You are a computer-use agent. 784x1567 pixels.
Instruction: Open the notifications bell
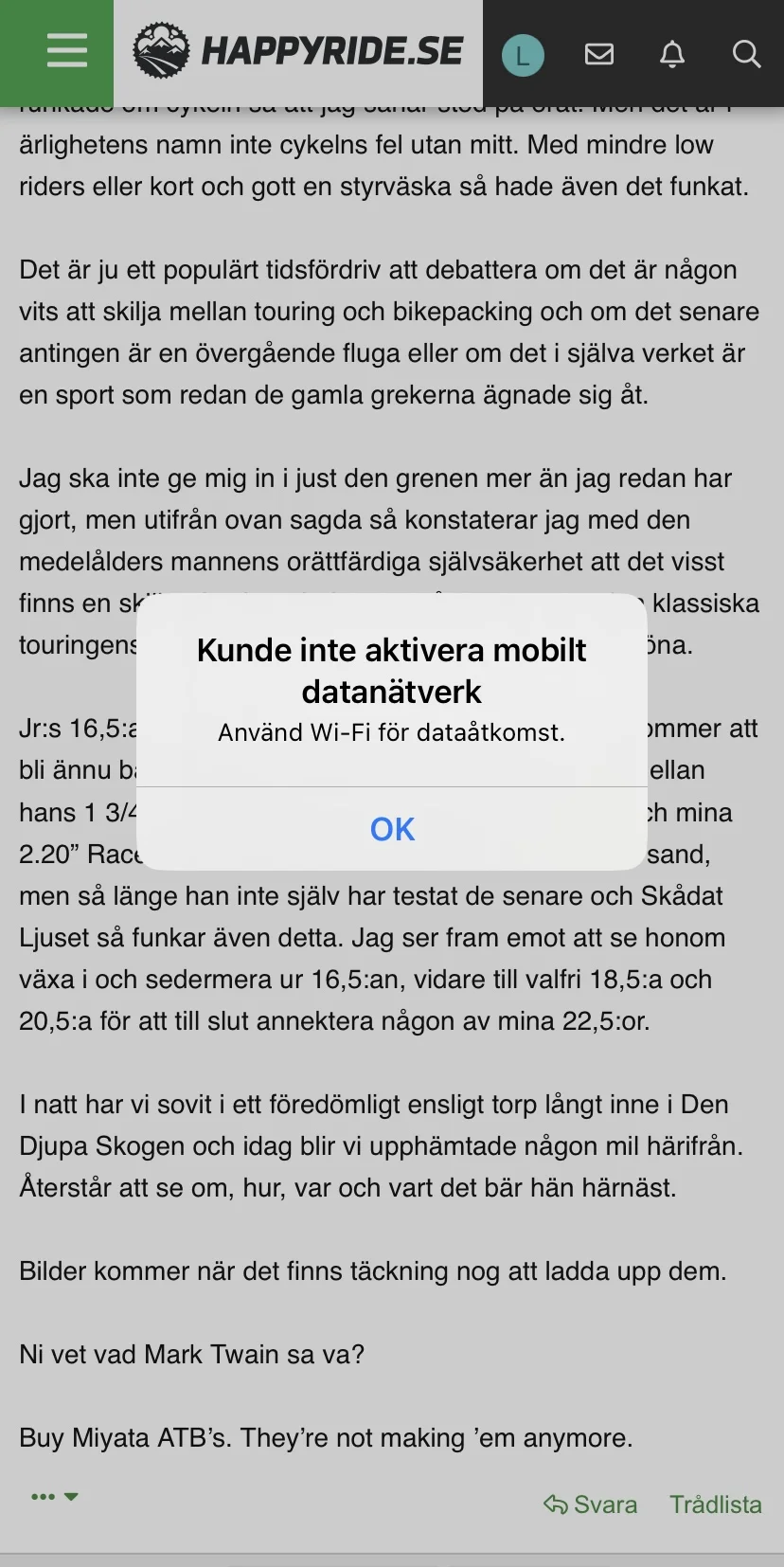(672, 55)
